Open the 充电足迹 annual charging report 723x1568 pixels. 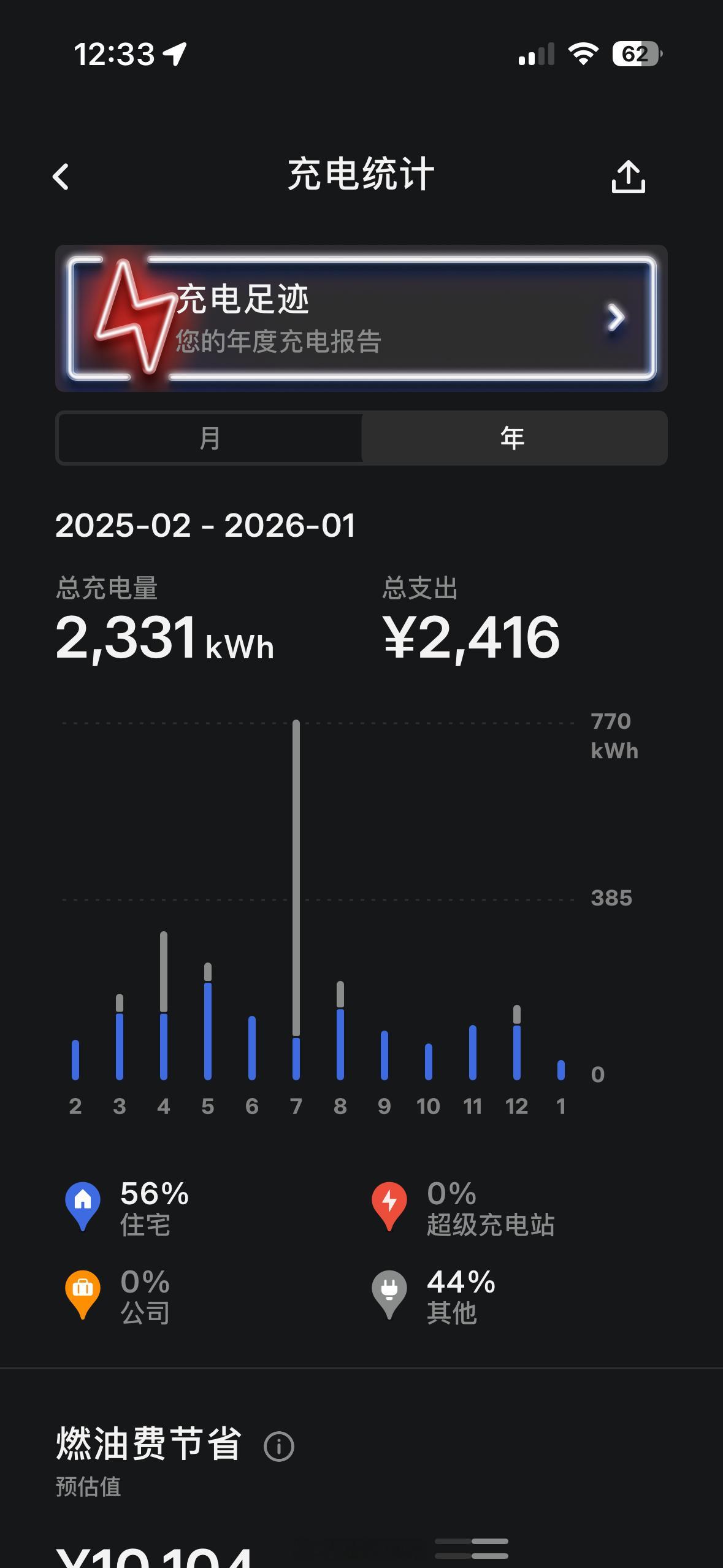tap(361, 318)
